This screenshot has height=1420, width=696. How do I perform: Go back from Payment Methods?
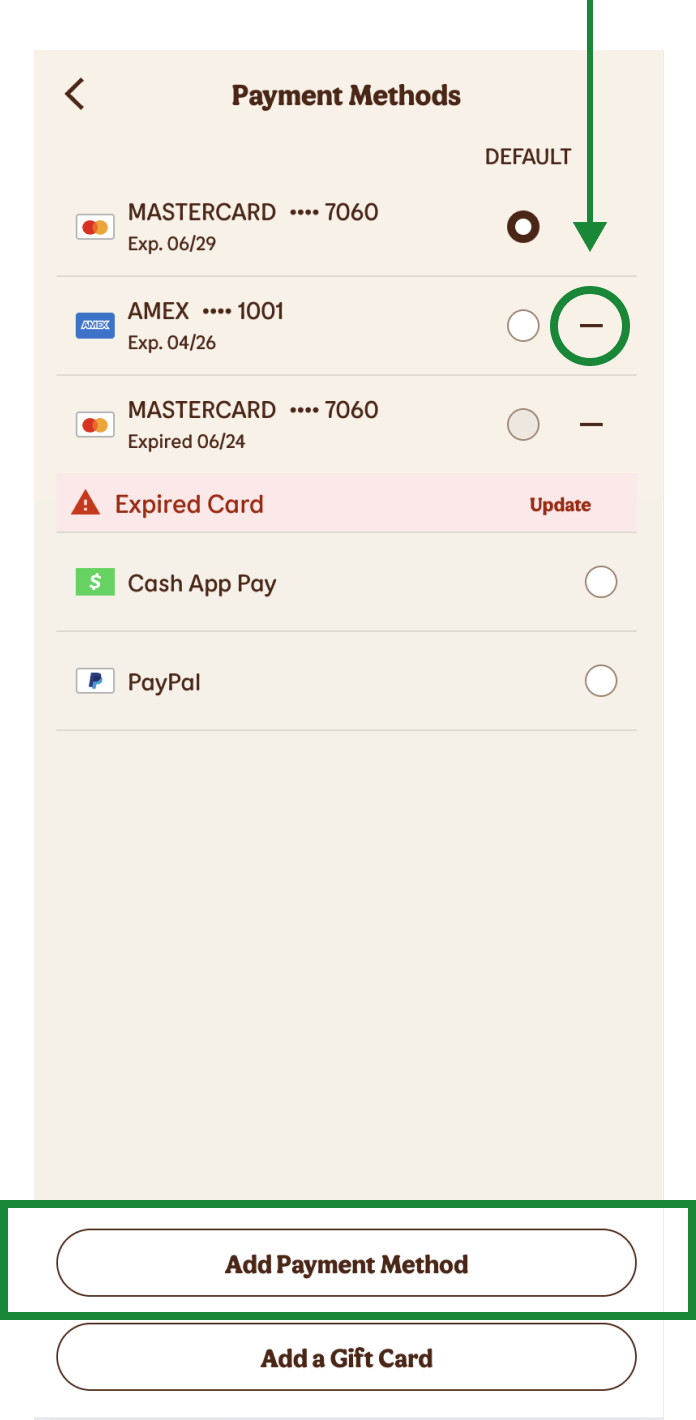click(75, 95)
